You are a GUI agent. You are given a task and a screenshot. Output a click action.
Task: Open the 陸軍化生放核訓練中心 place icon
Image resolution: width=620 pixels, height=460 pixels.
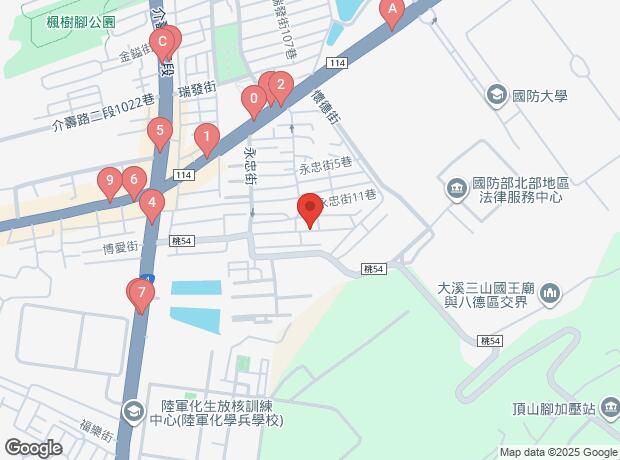pos(132,412)
